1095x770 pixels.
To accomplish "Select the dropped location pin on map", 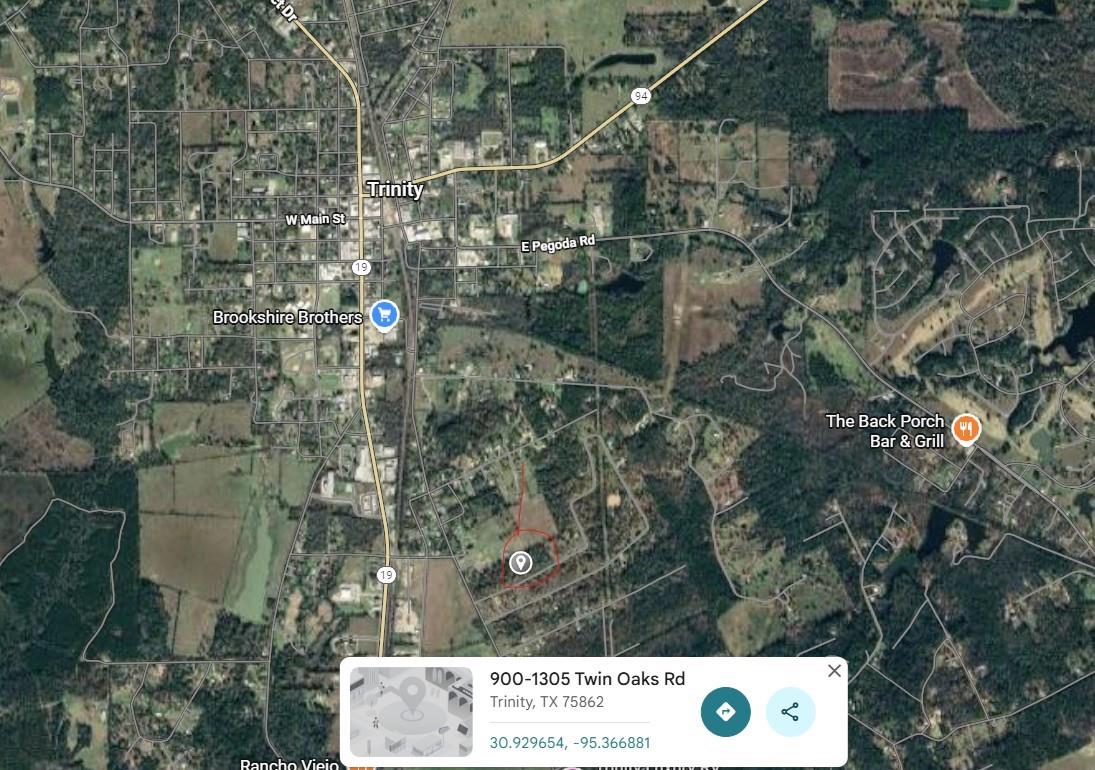I will coord(520,562).
